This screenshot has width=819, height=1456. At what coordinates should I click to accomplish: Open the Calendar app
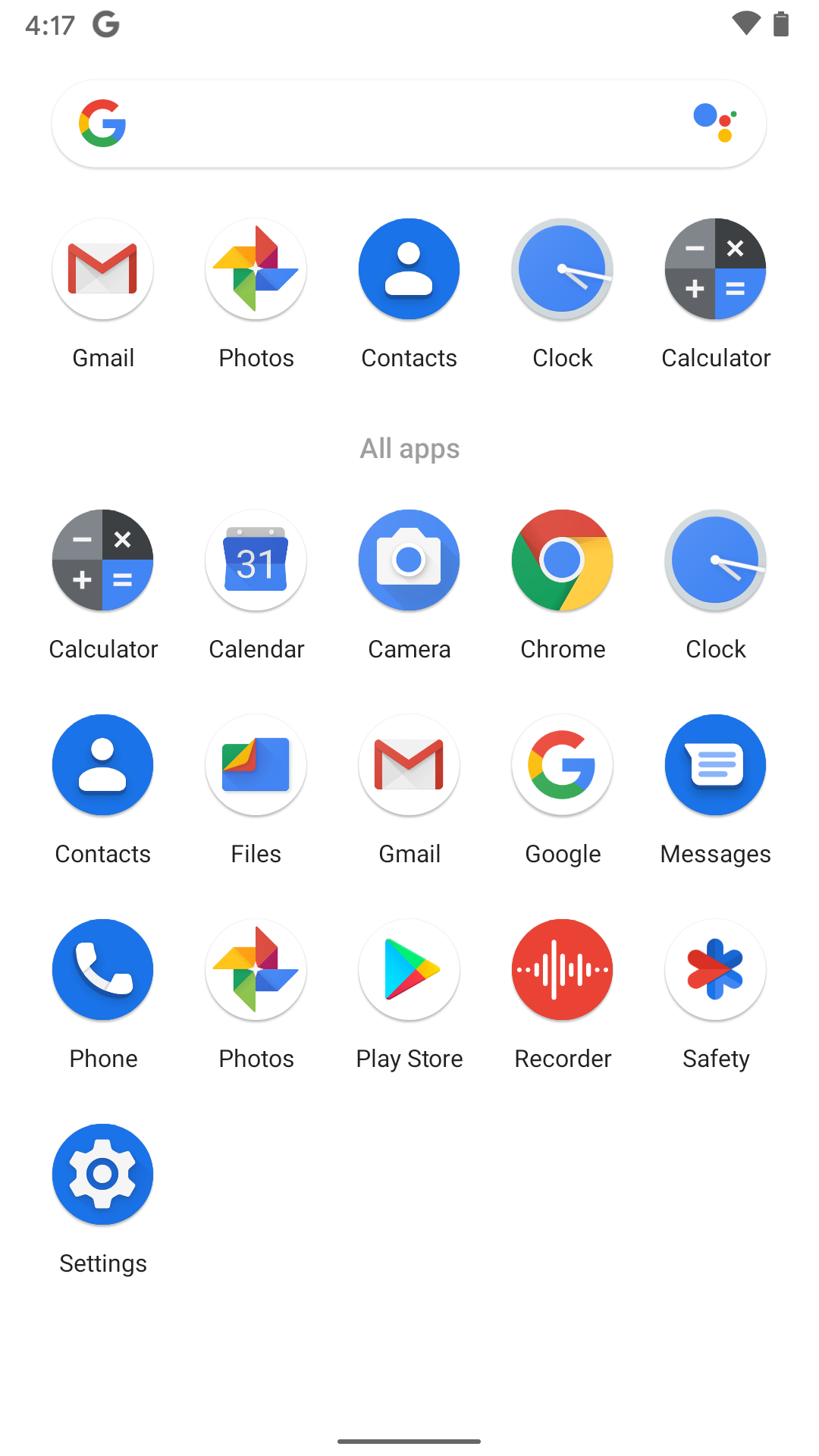click(x=256, y=560)
